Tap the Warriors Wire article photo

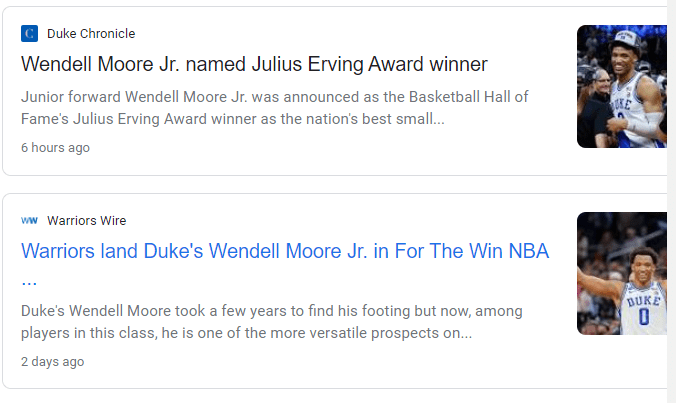[x=621, y=273]
